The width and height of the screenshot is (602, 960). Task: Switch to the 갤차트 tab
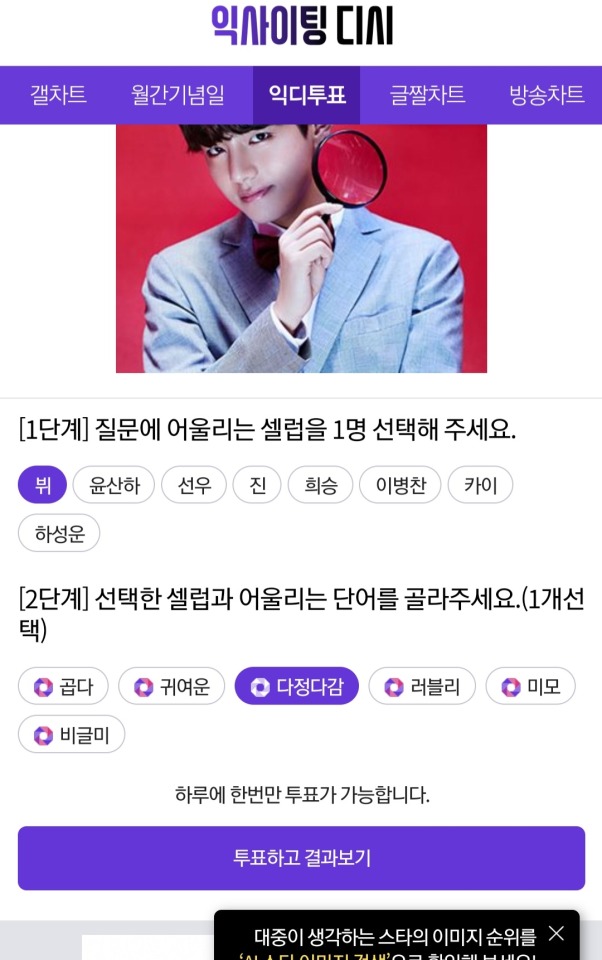click(58, 95)
